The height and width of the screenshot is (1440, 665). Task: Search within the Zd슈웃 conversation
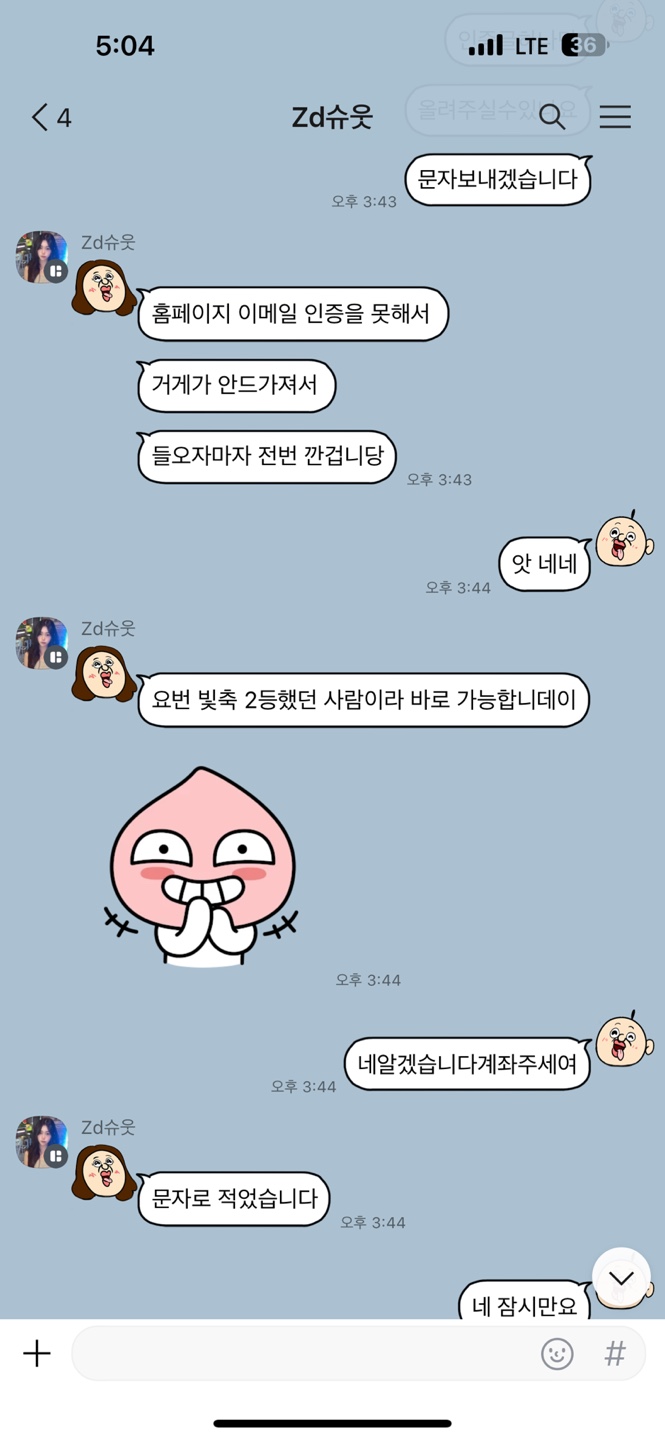(552, 117)
